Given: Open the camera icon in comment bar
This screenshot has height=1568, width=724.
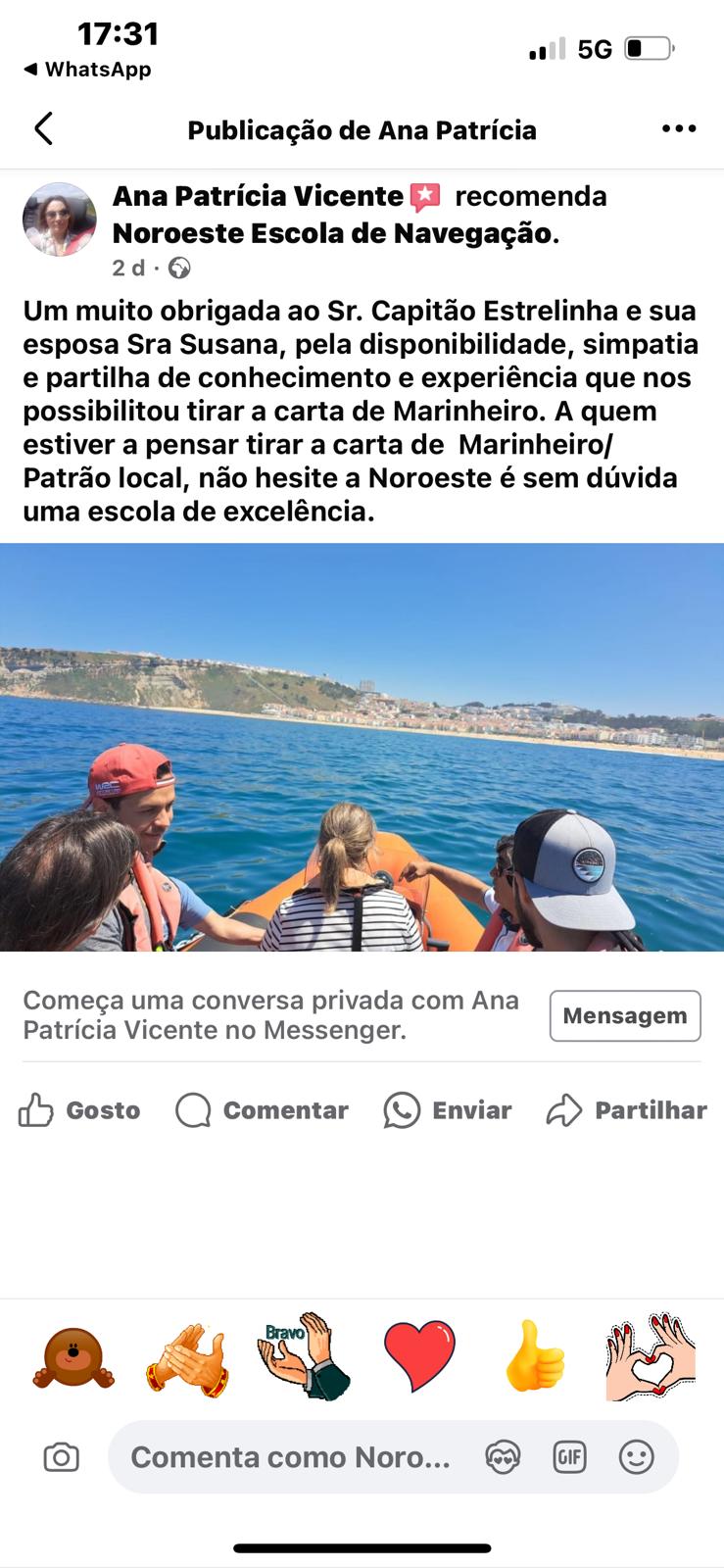Looking at the screenshot, I should tap(61, 1457).
